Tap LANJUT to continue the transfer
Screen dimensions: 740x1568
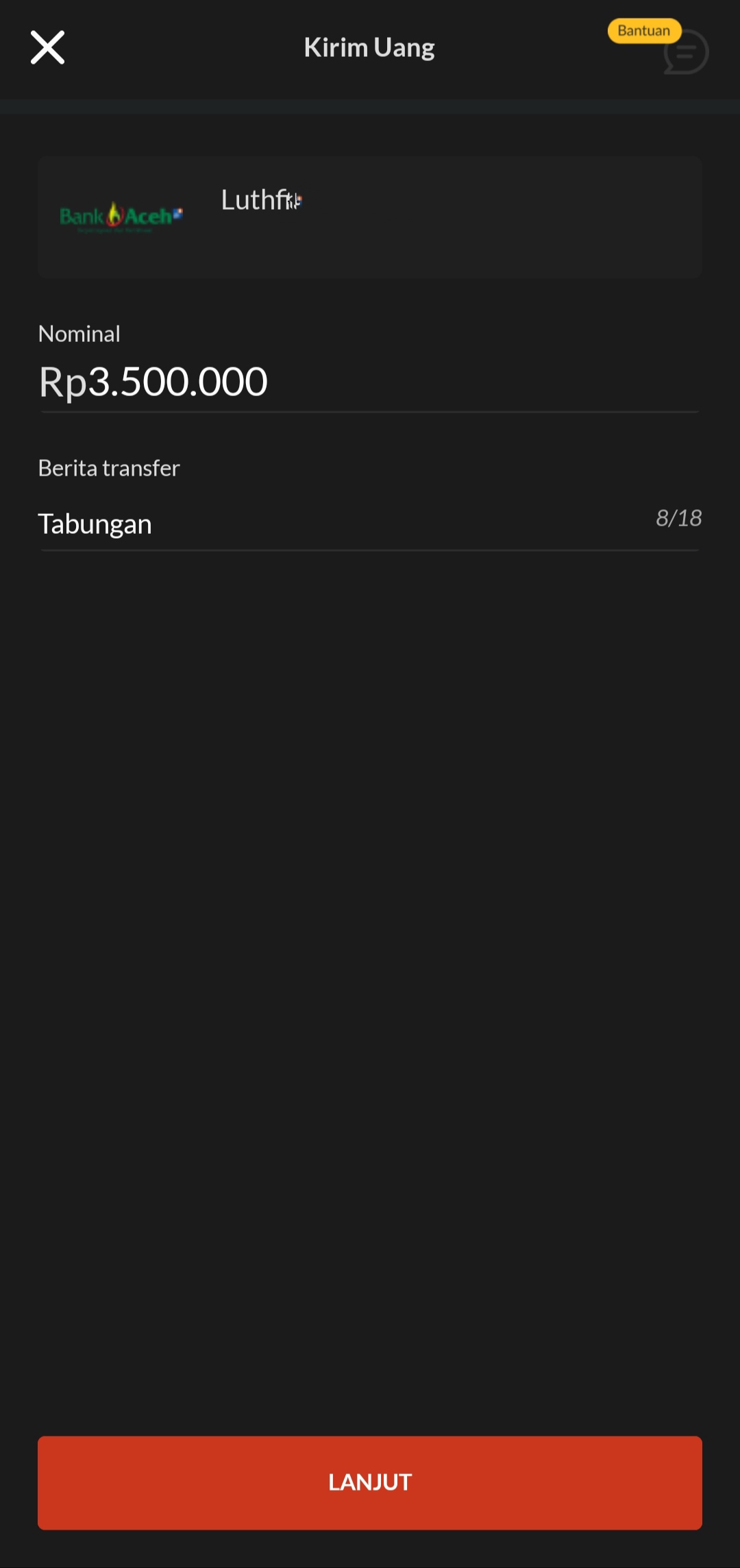pos(370,1482)
